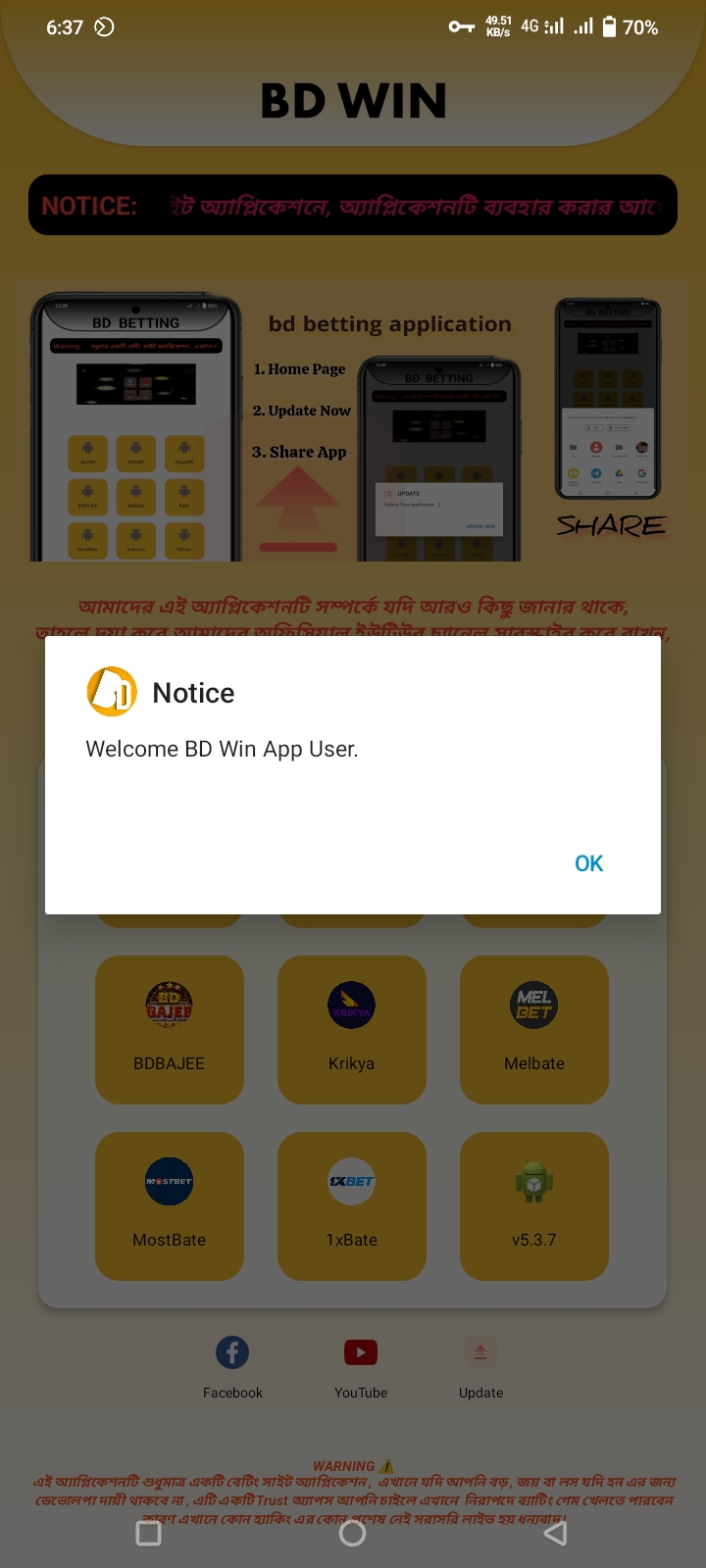Select the Melbate tile
Screen dimensions: 706x1568
[534, 1029]
